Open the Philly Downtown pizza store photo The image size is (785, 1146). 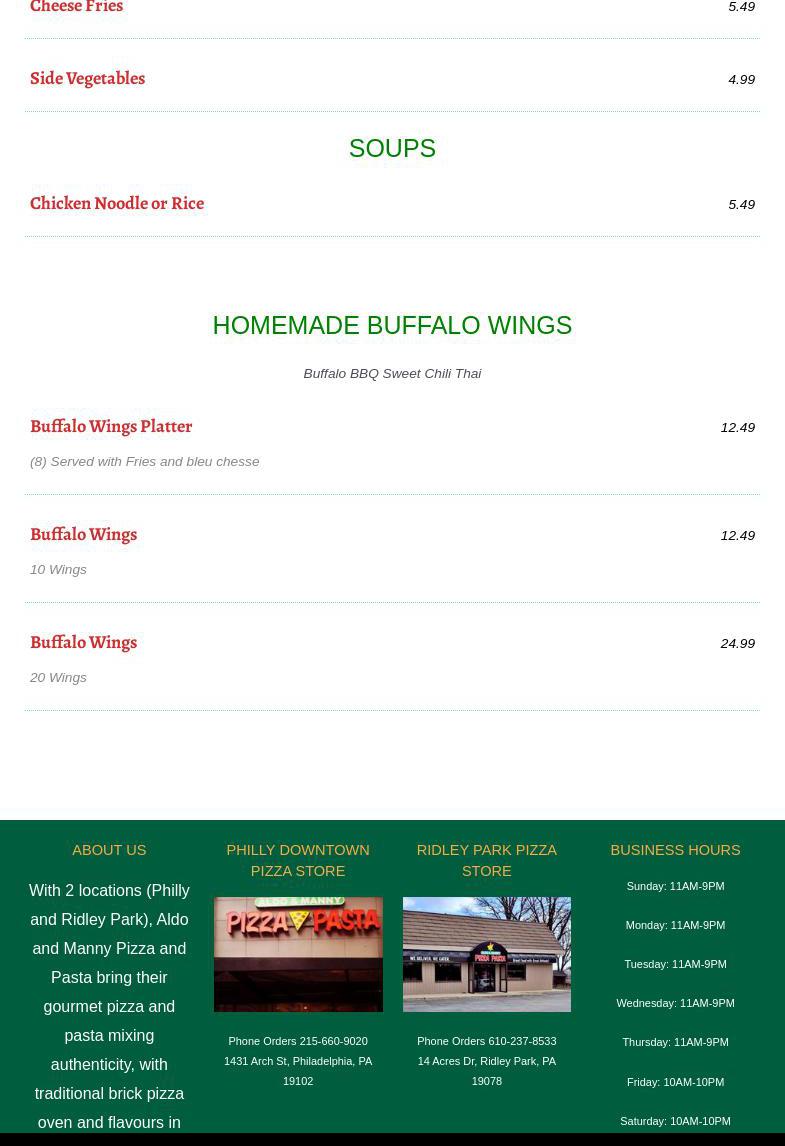pyautogui.click(x=298, y=954)
